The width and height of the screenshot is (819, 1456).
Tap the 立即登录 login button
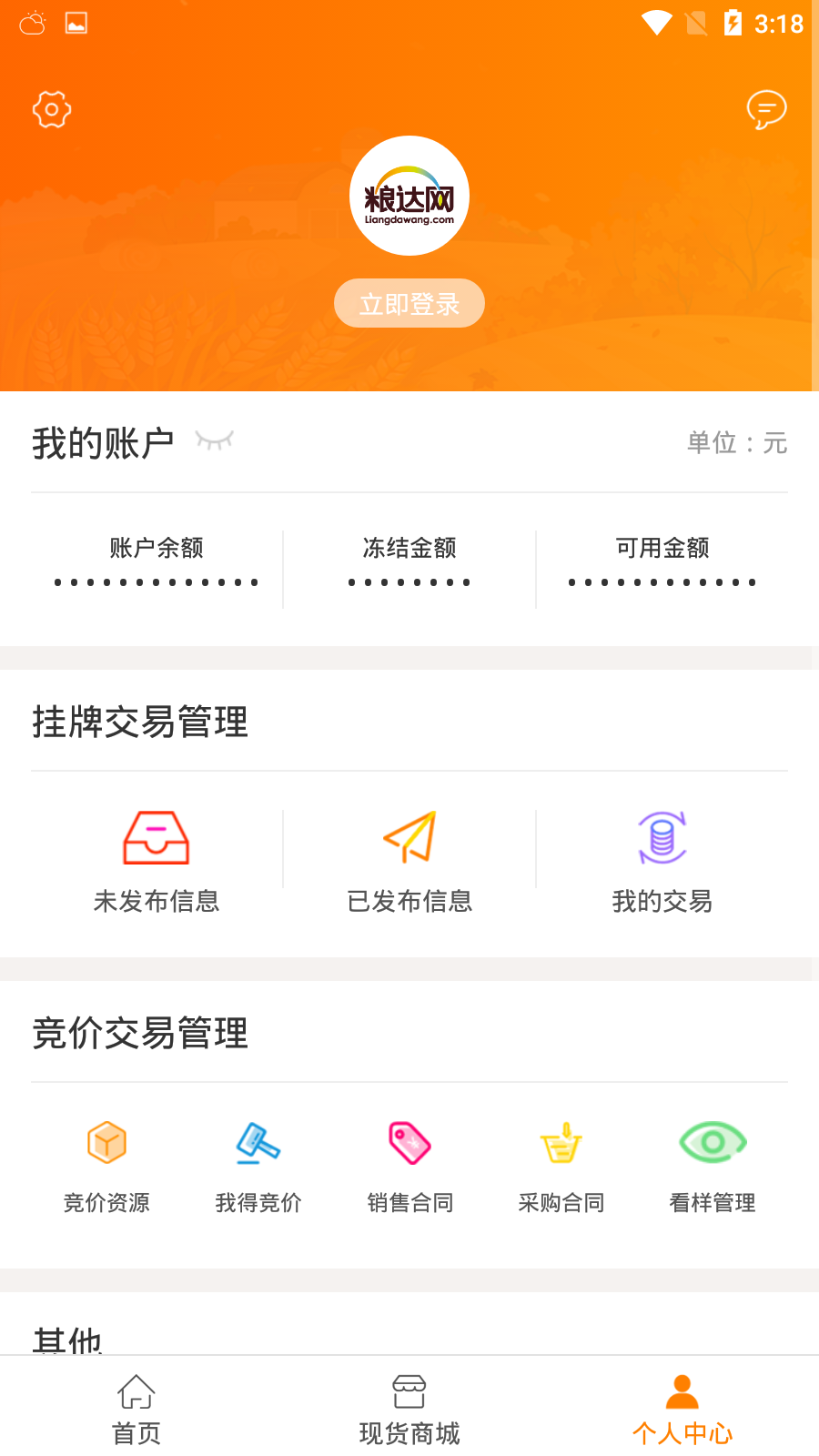(409, 303)
